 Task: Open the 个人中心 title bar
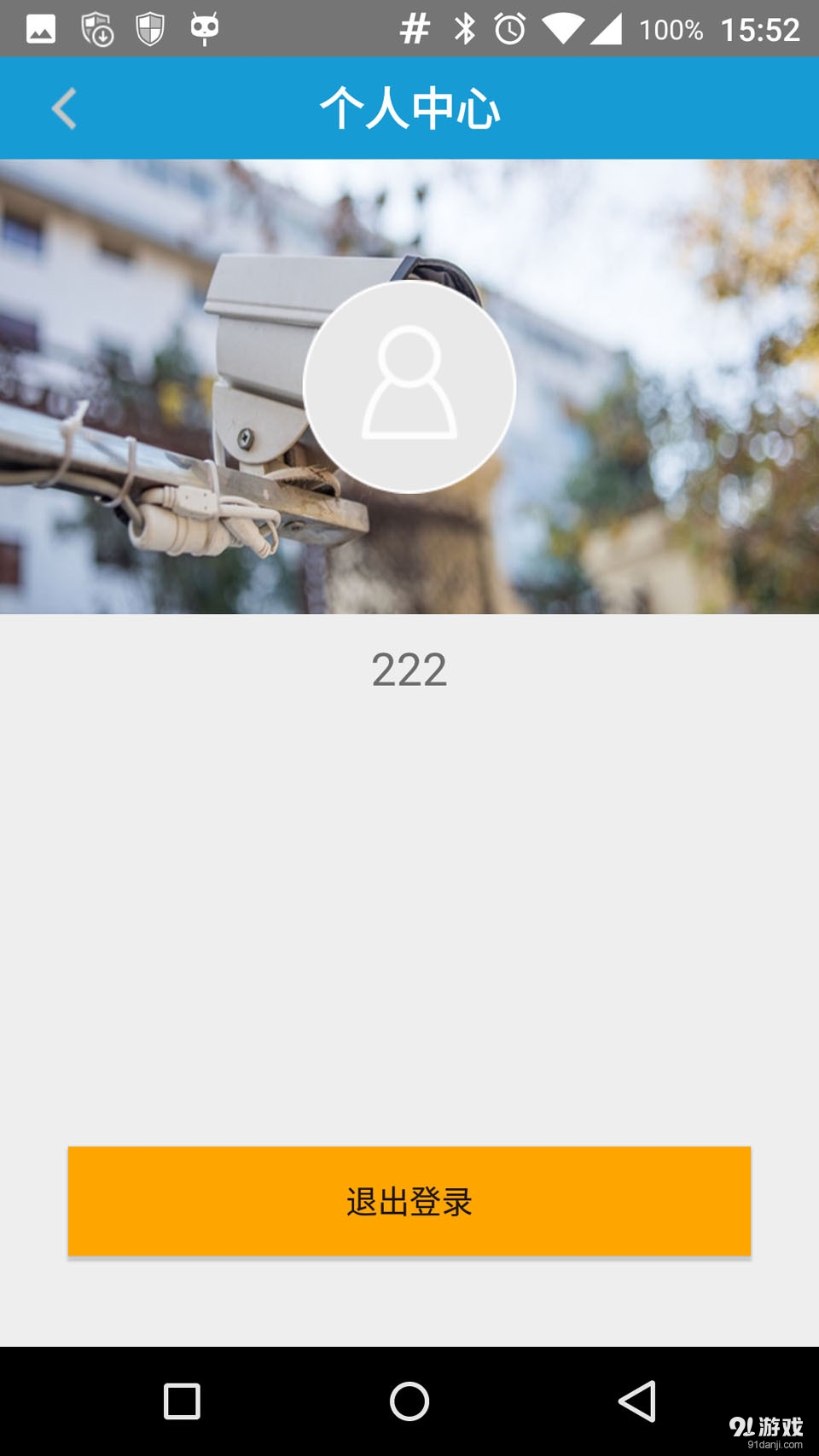[409, 107]
